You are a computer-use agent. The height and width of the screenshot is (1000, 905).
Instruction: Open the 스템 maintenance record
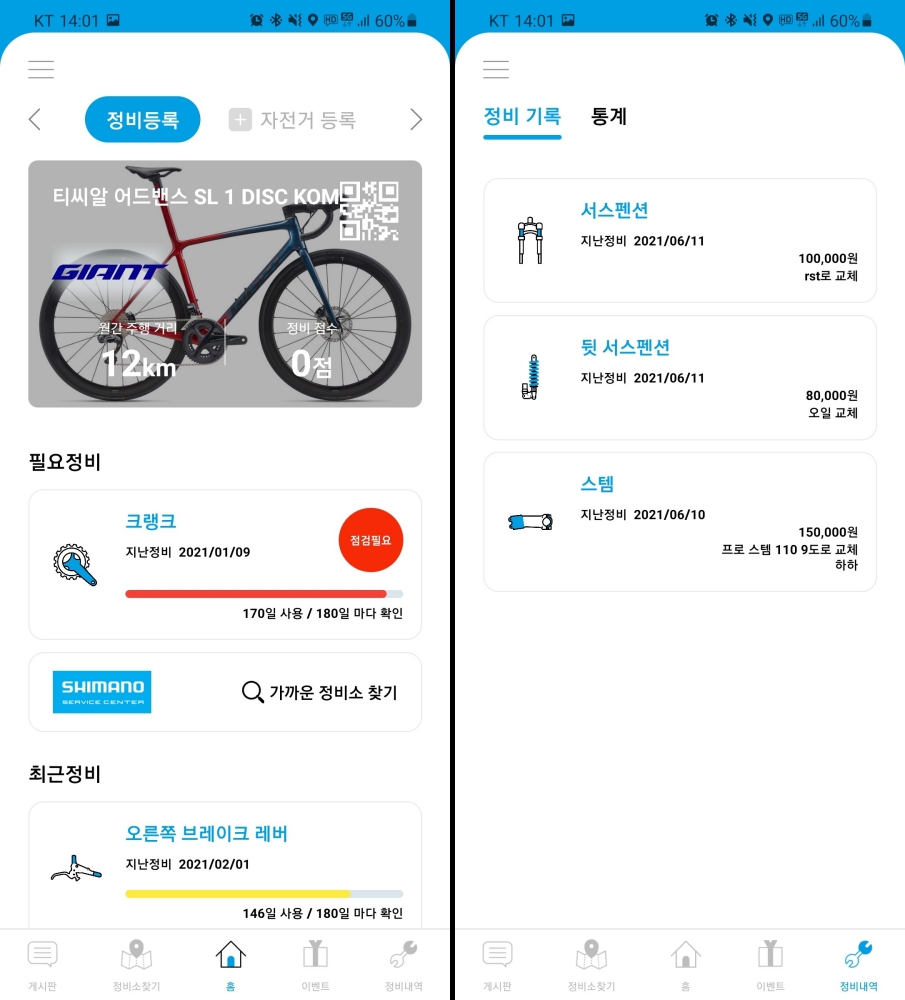pos(680,521)
